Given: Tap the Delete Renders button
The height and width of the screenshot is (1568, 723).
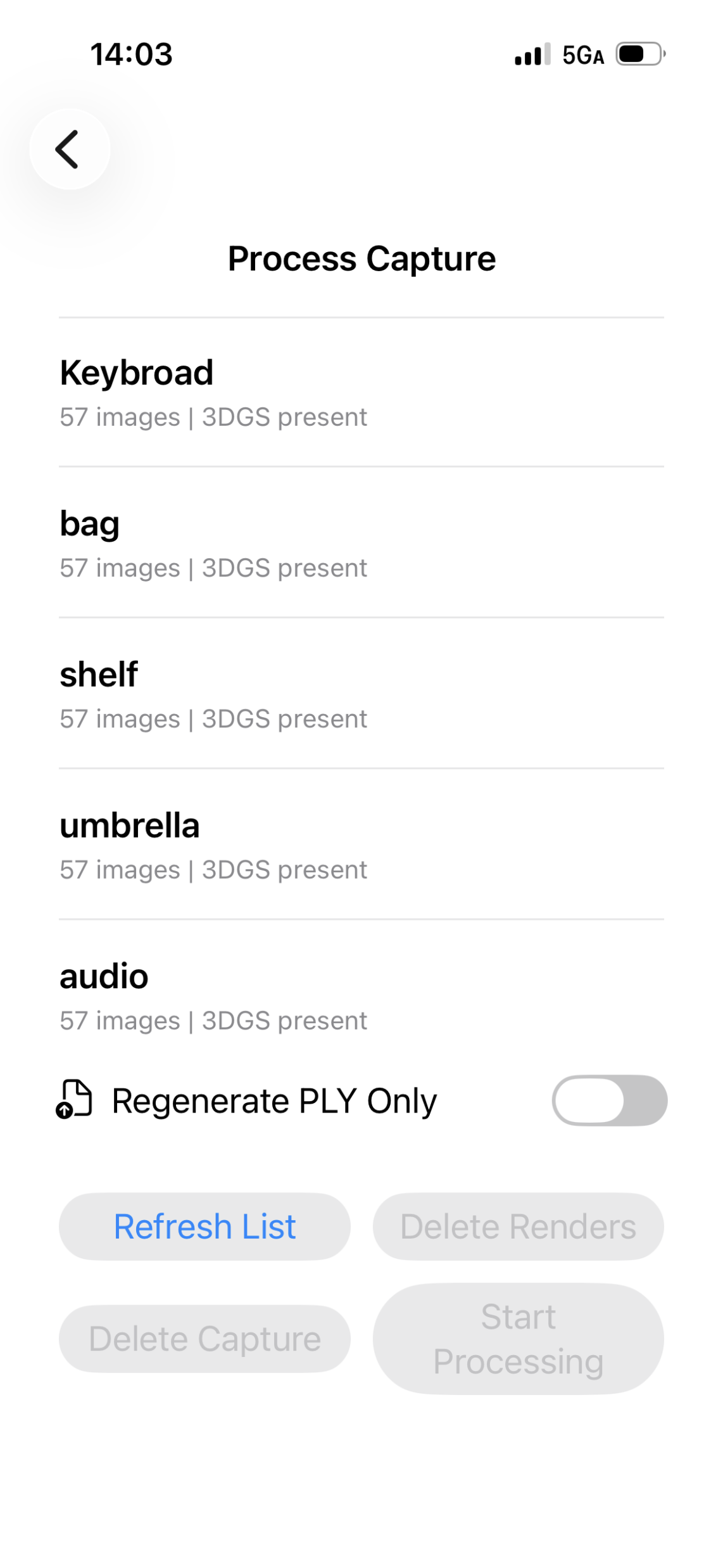Looking at the screenshot, I should pyautogui.click(x=518, y=1227).
